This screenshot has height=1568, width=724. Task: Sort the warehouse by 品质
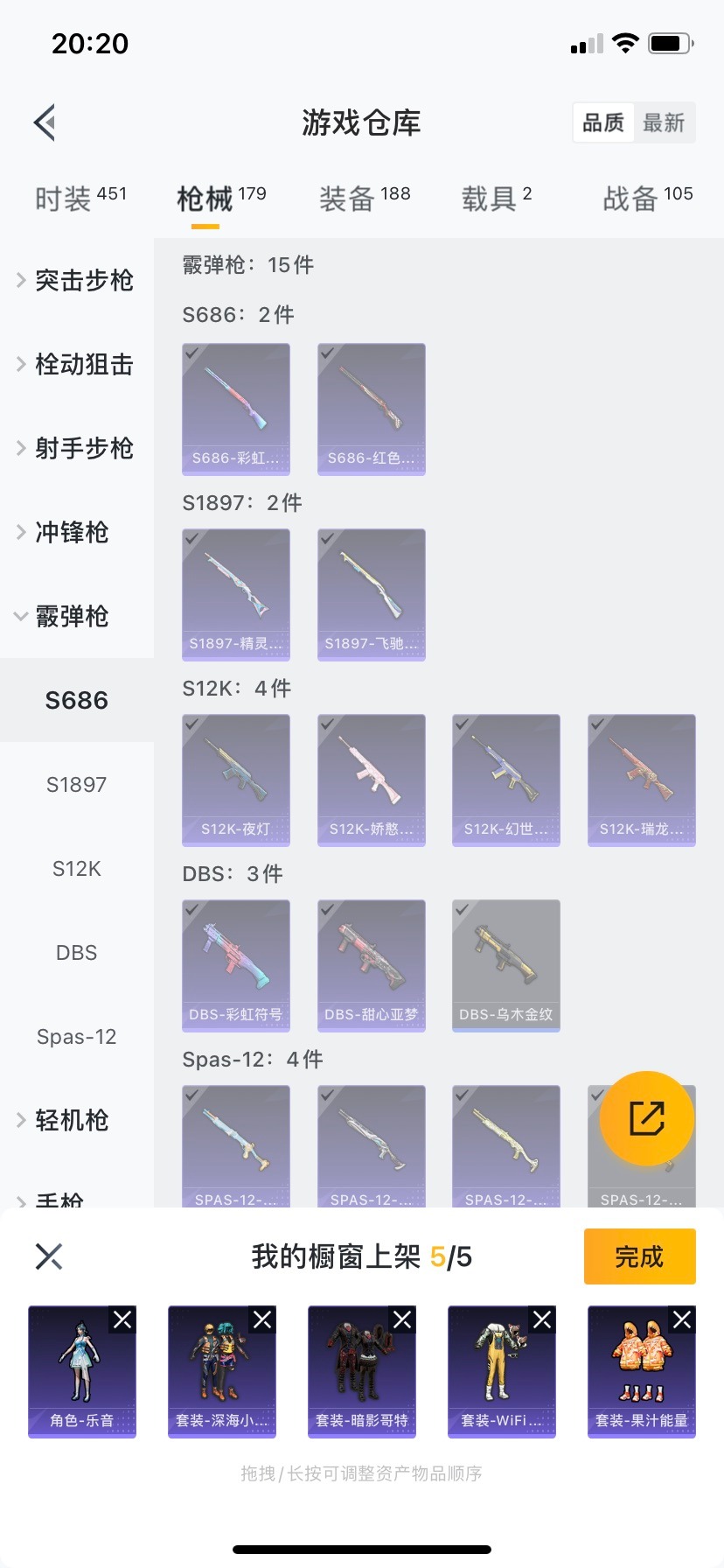(603, 122)
